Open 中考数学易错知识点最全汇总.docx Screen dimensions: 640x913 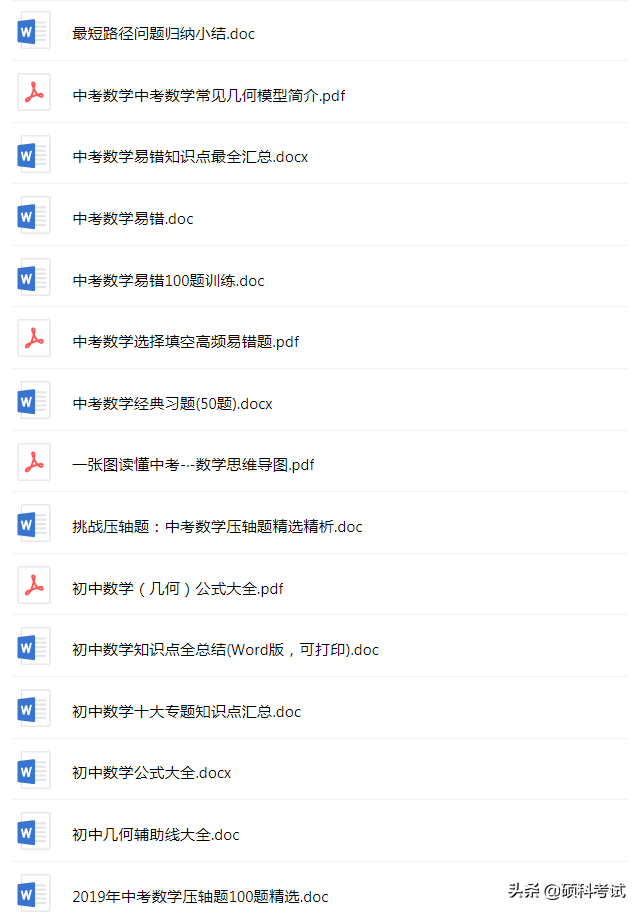pos(190,157)
